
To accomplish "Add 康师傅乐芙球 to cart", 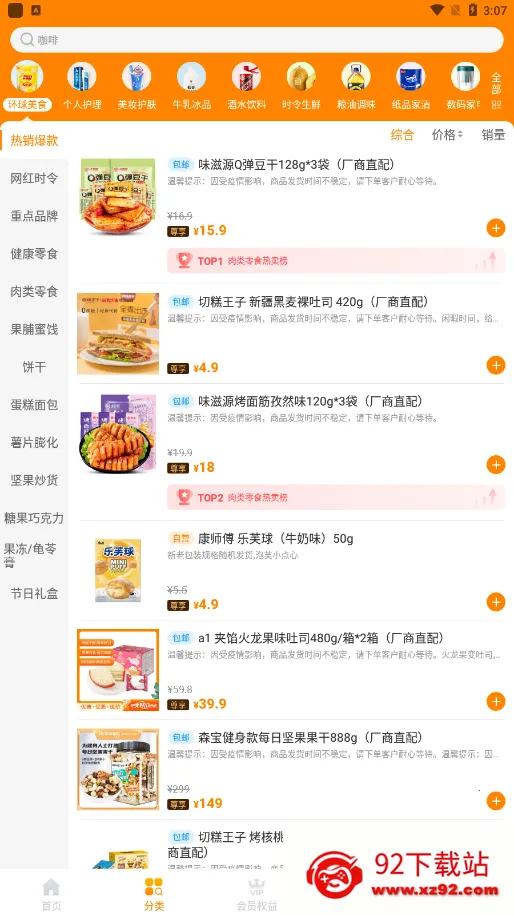I will click(496, 602).
